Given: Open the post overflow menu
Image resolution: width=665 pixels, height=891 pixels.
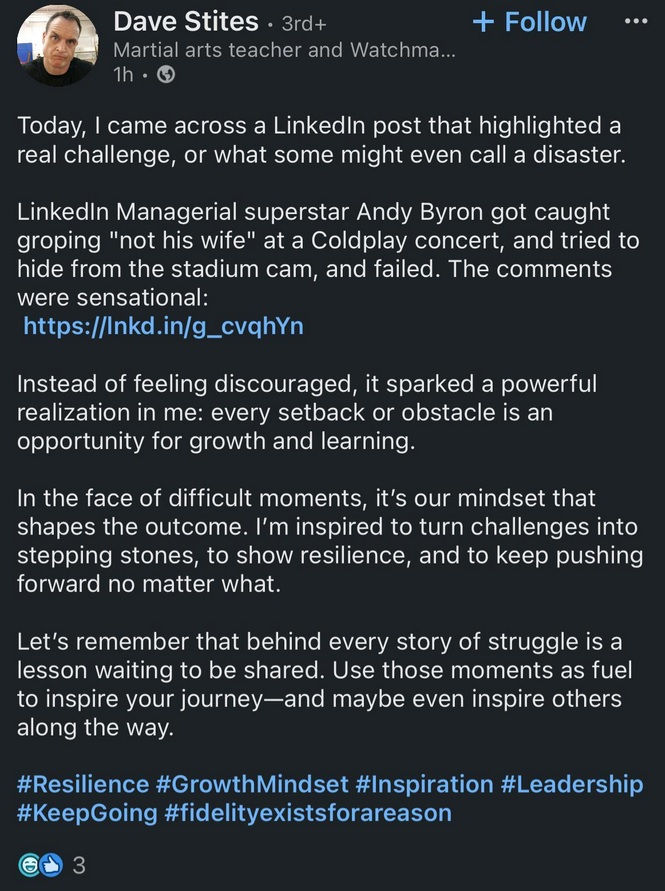Looking at the screenshot, I should pos(635,21).
